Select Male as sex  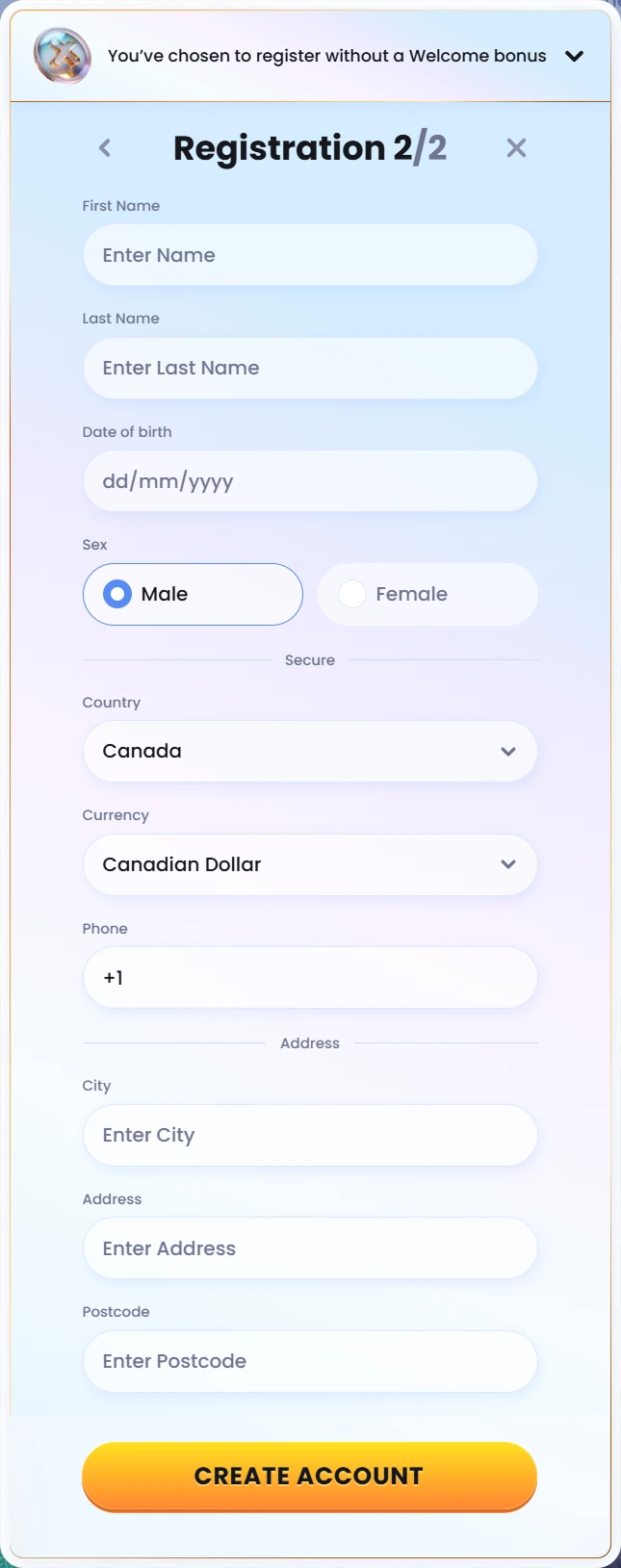click(193, 594)
